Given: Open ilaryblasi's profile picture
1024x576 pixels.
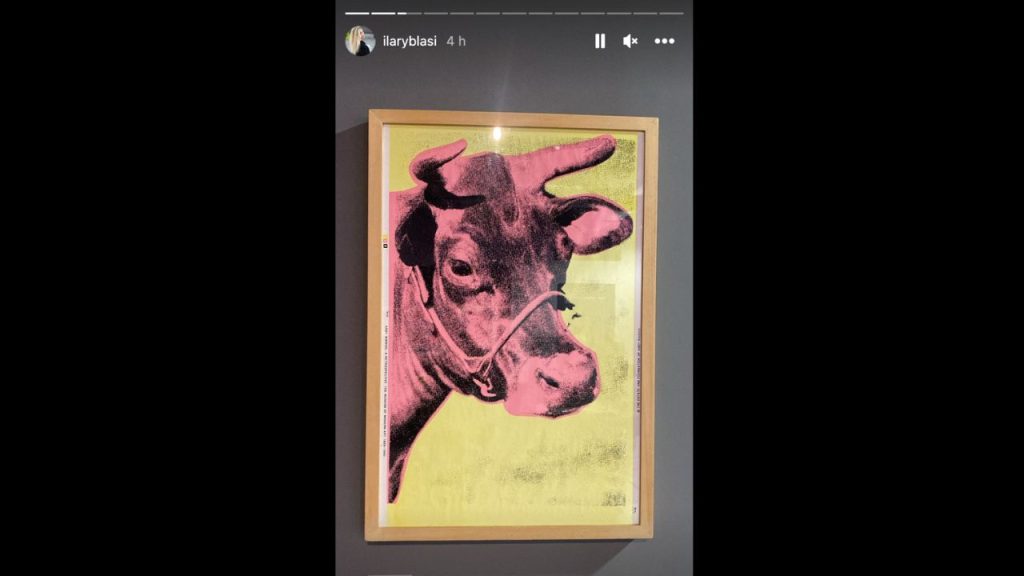Looking at the screenshot, I should pos(360,41).
